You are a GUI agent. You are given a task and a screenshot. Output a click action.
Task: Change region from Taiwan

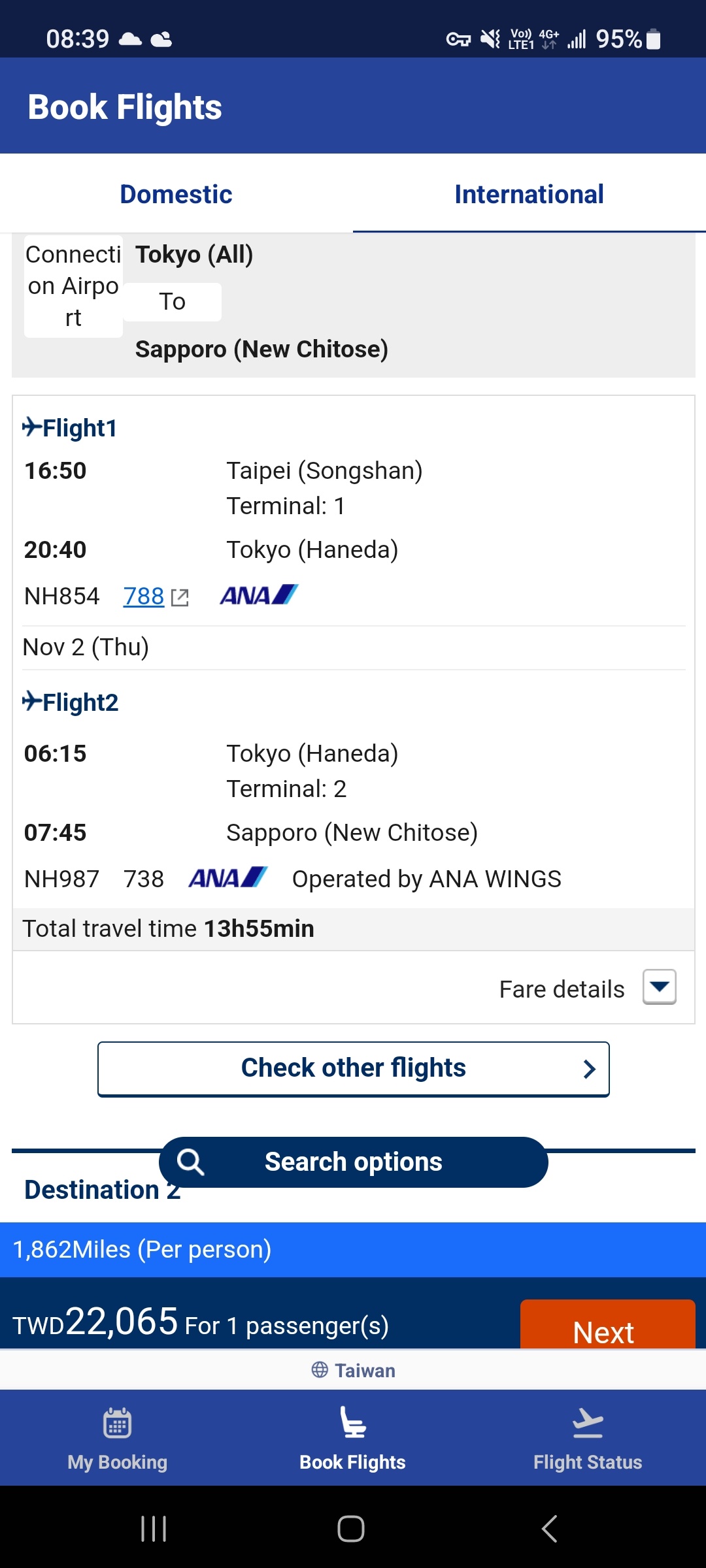pos(353,1370)
